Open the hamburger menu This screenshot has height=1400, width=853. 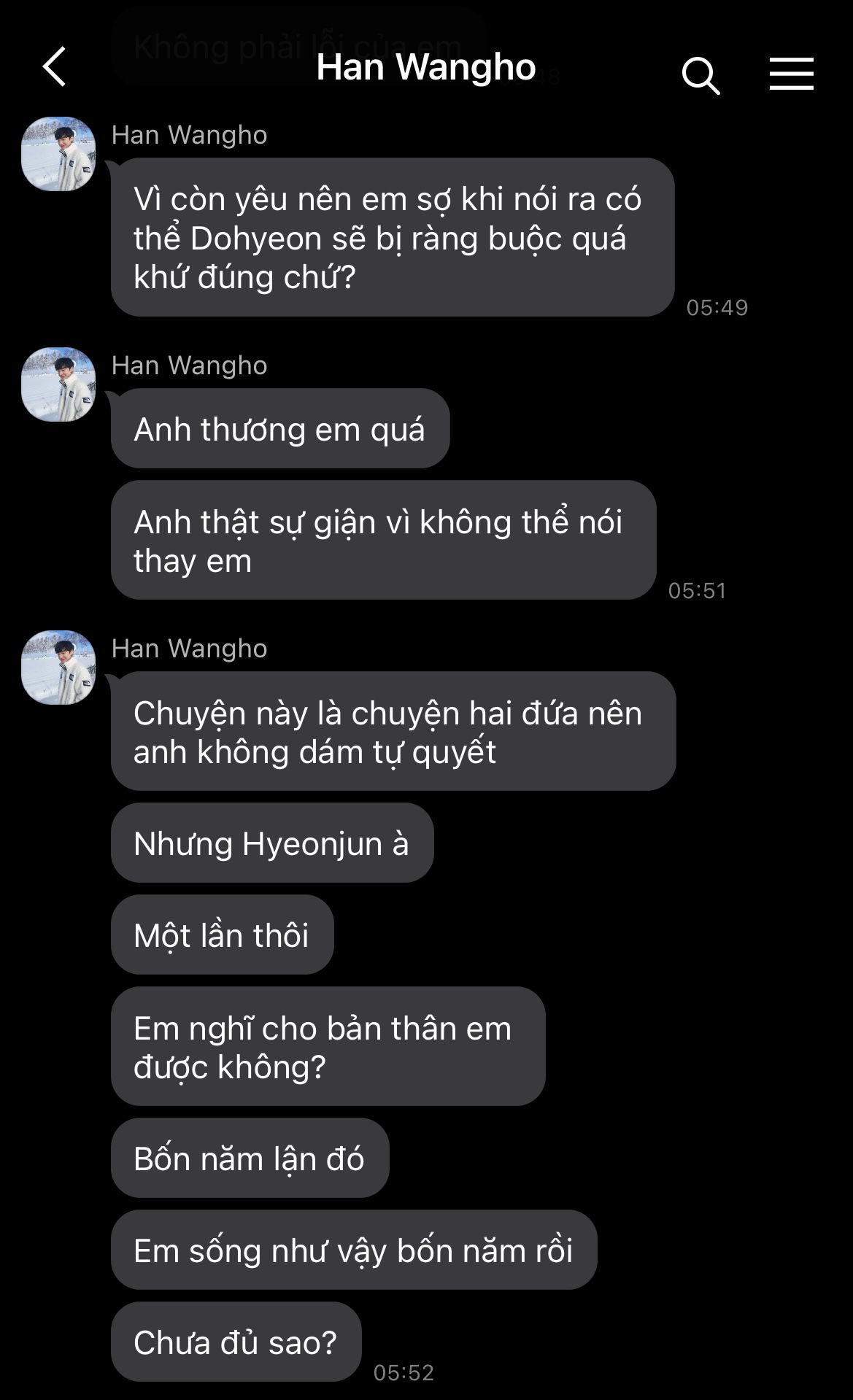pyautogui.click(x=792, y=74)
